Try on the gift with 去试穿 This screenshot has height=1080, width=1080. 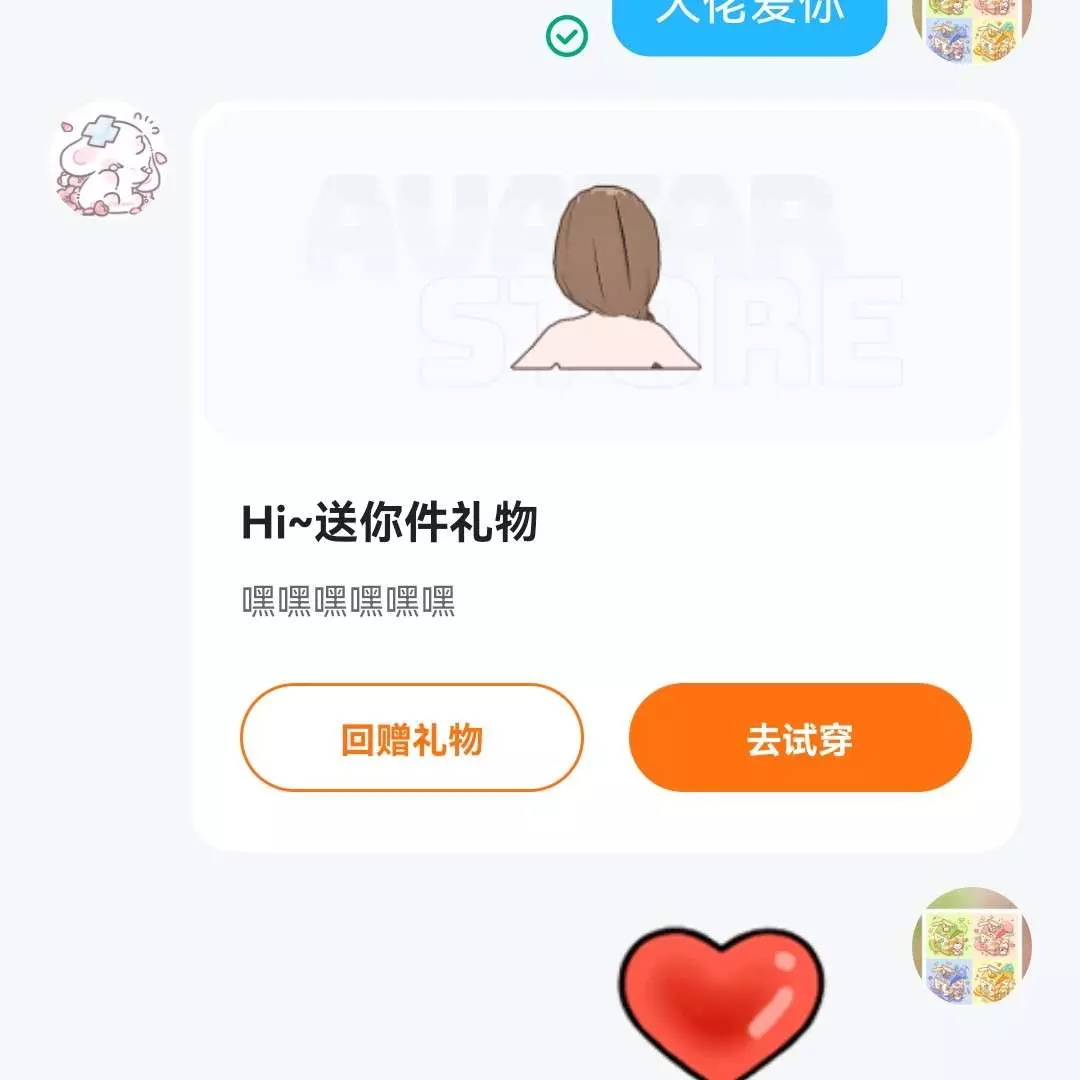[x=800, y=738]
